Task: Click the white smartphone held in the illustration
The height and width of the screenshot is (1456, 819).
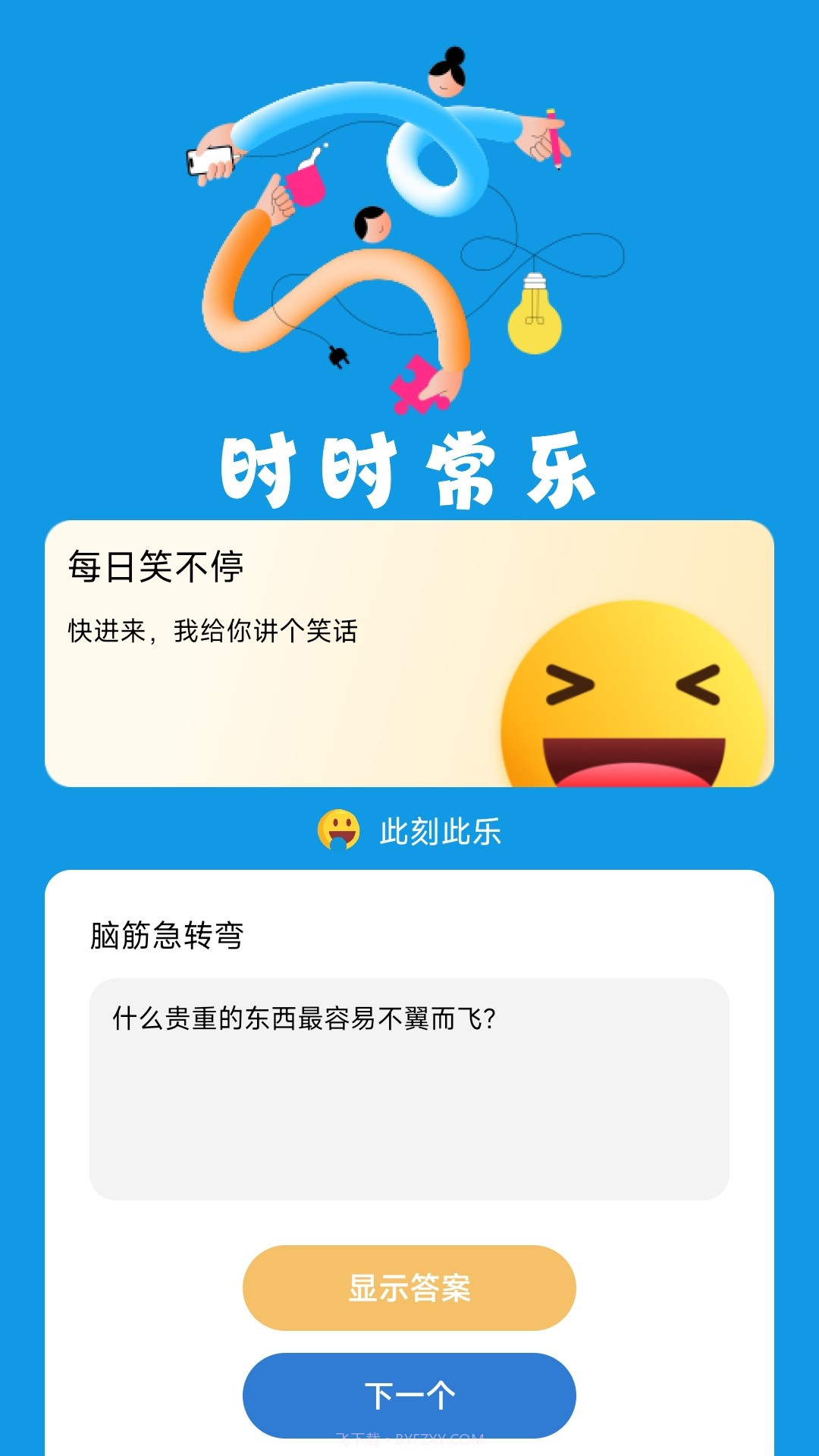Action: (206, 159)
